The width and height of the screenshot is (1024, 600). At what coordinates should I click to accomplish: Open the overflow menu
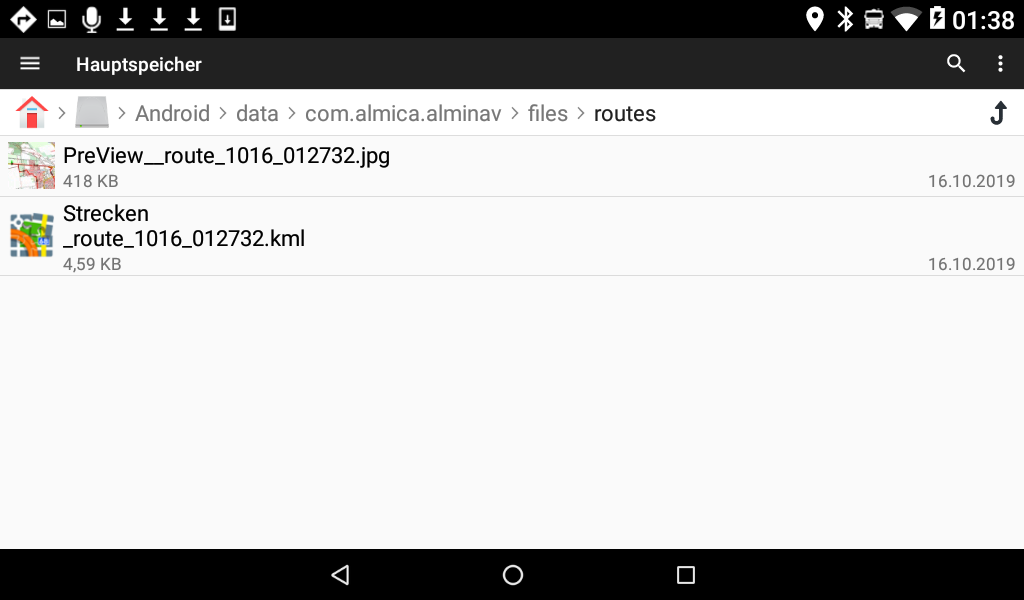1000,64
